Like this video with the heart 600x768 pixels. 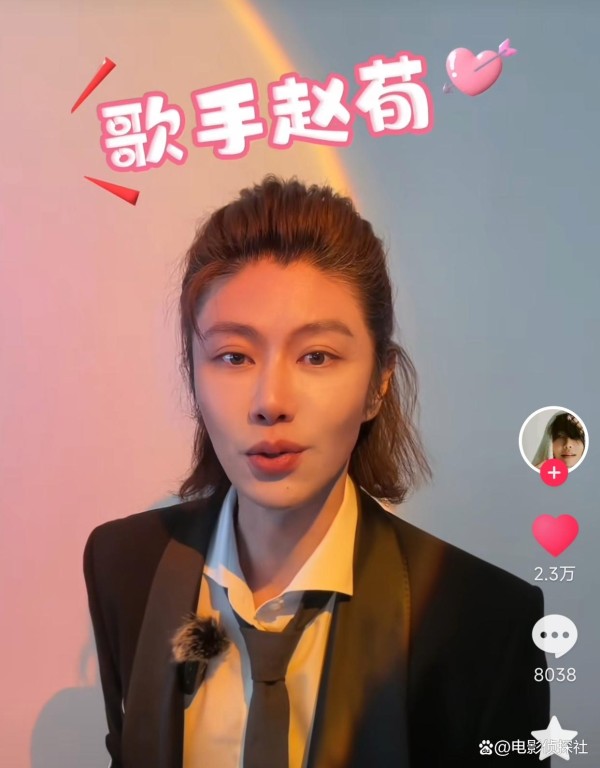point(554,535)
